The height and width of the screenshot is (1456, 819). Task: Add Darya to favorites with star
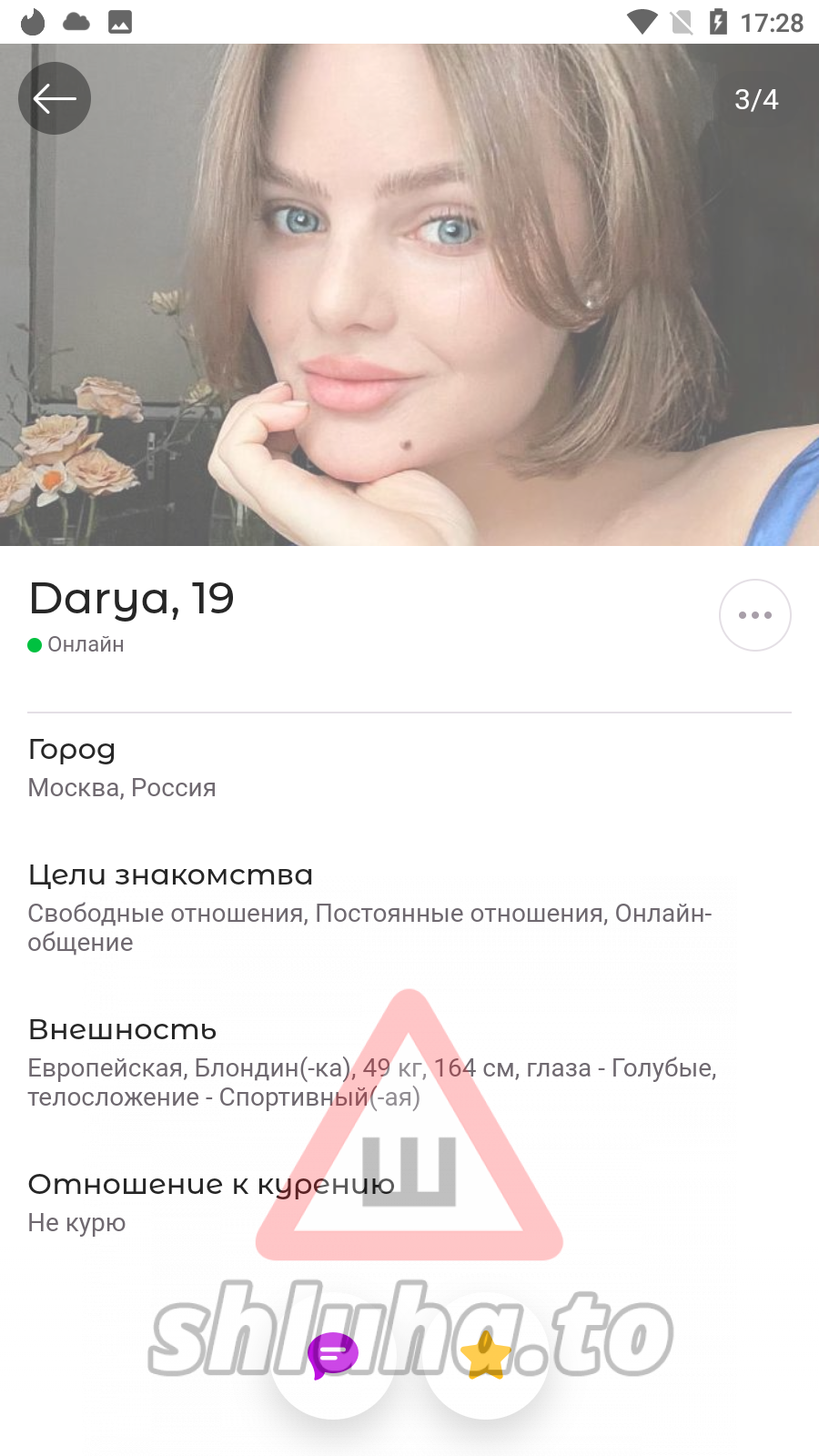[x=486, y=1355]
